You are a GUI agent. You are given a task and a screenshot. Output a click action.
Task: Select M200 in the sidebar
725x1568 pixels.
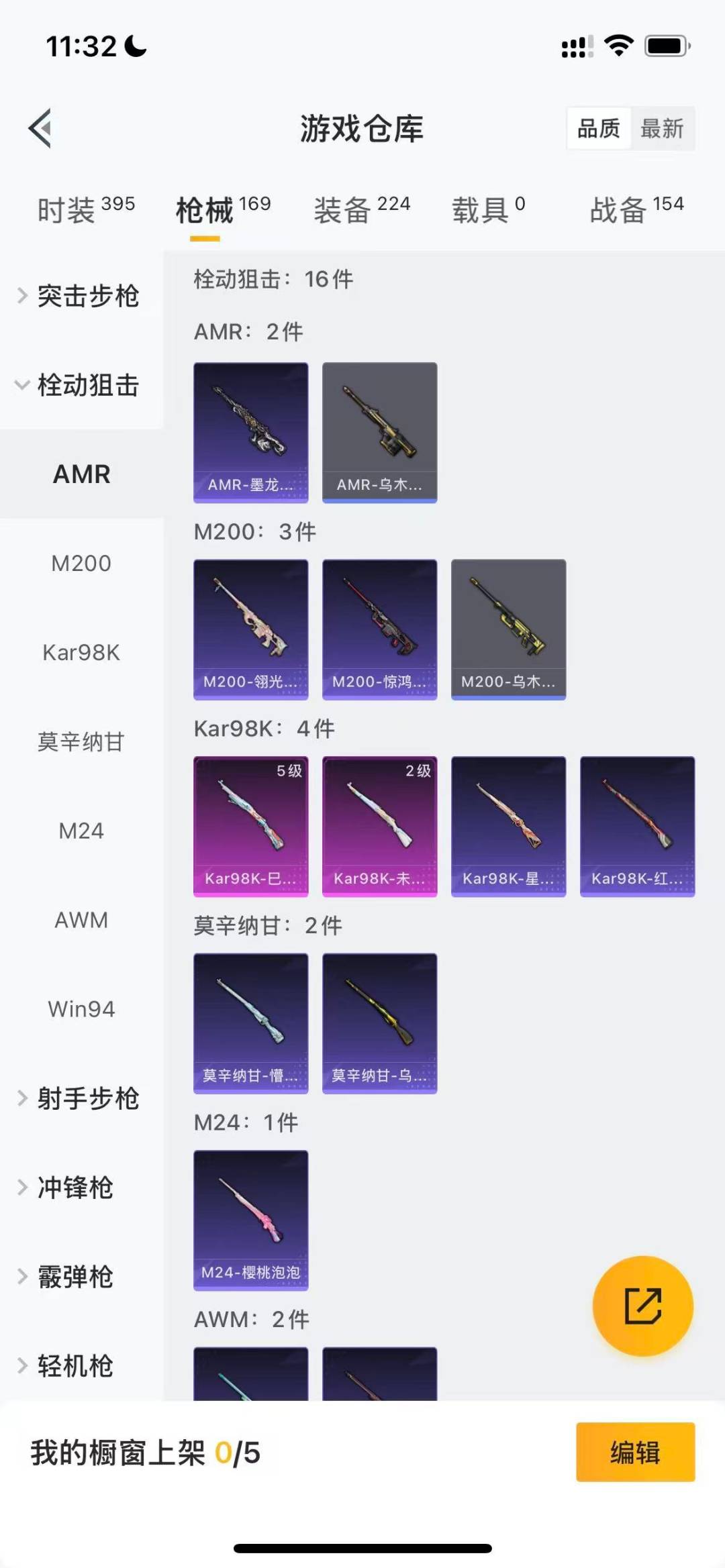81,563
